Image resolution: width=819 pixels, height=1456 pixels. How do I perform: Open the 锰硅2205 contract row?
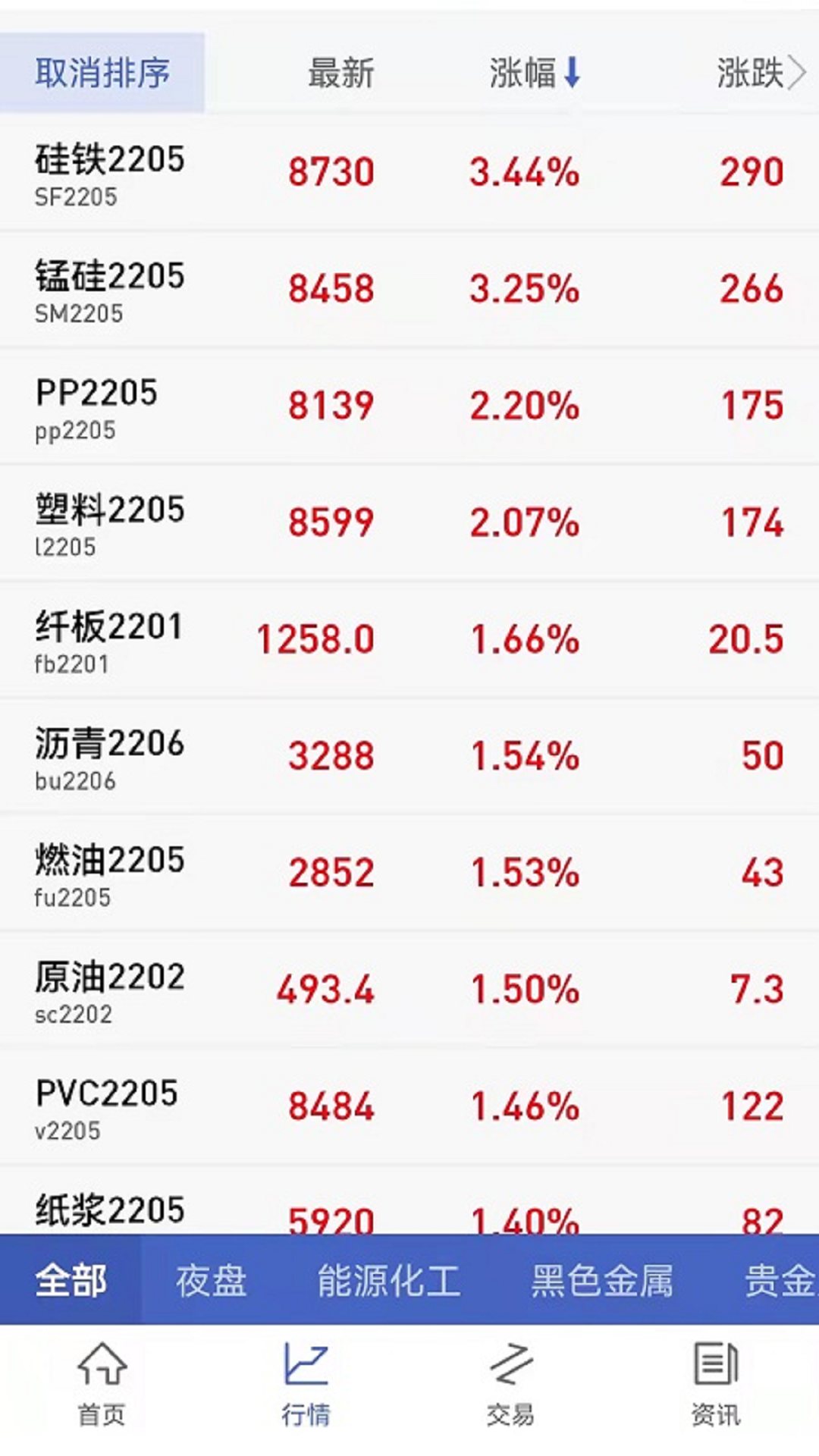click(409, 290)
